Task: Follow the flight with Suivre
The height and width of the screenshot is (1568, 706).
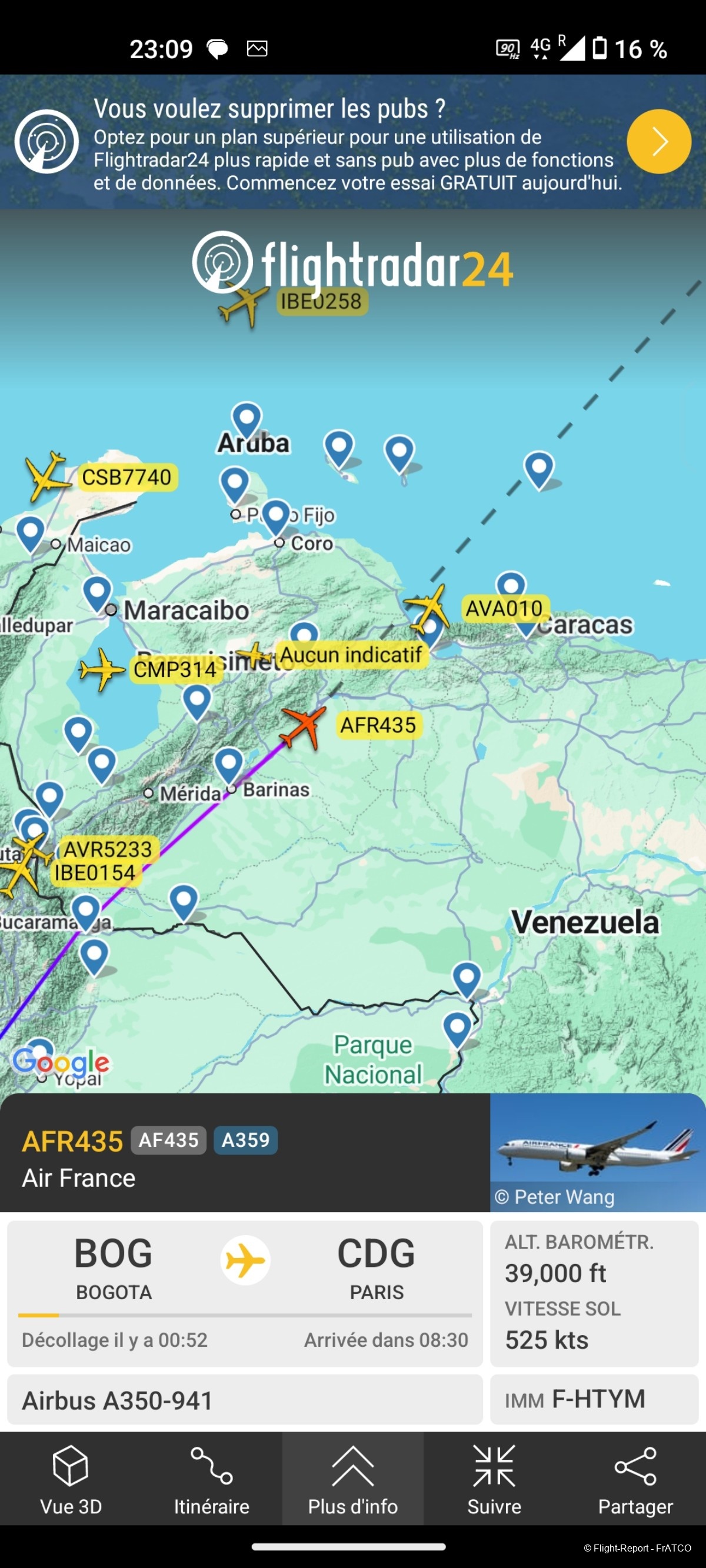Action: (x=494, y=1480)
